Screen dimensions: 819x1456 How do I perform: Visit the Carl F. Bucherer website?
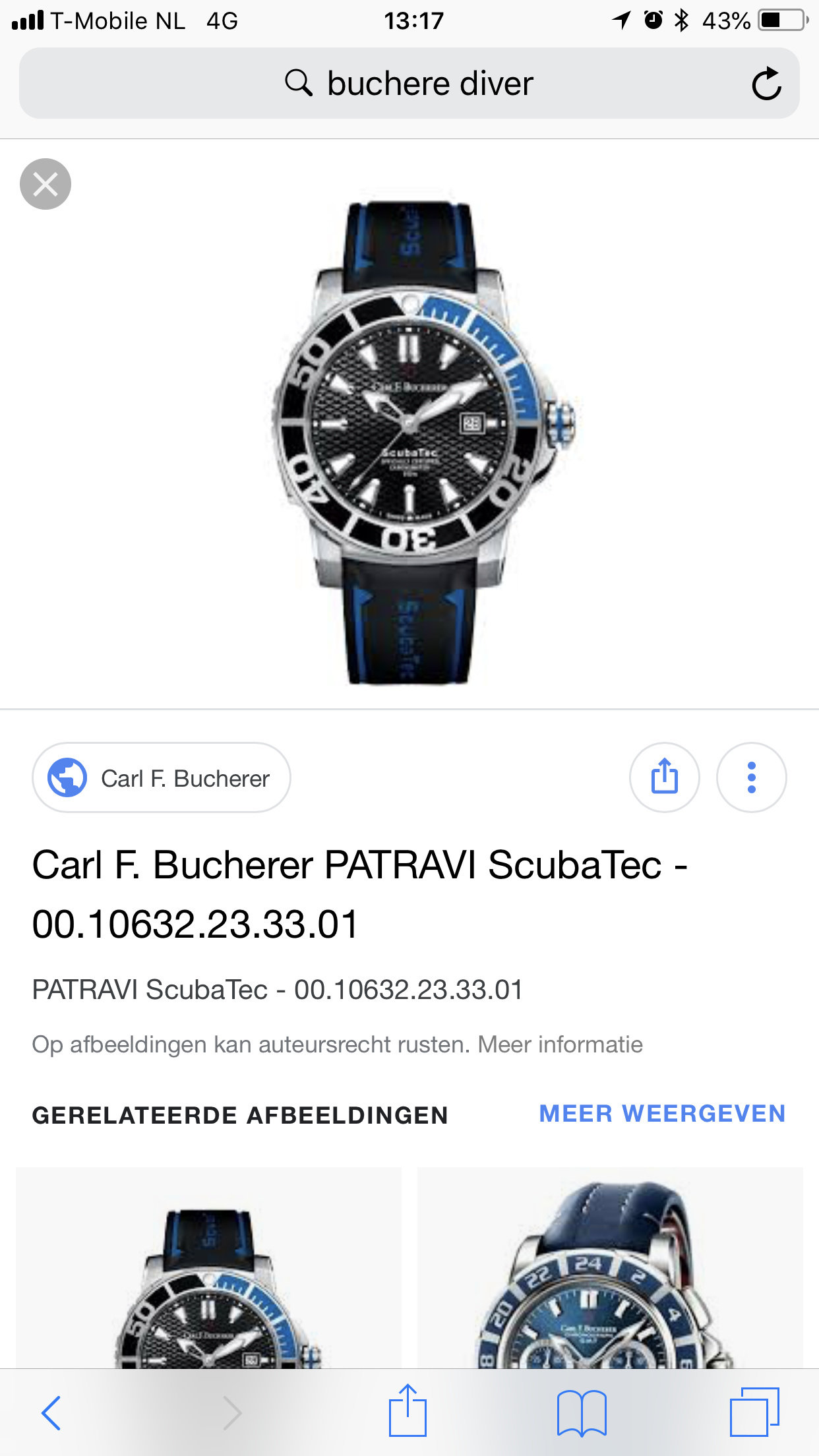162,778
